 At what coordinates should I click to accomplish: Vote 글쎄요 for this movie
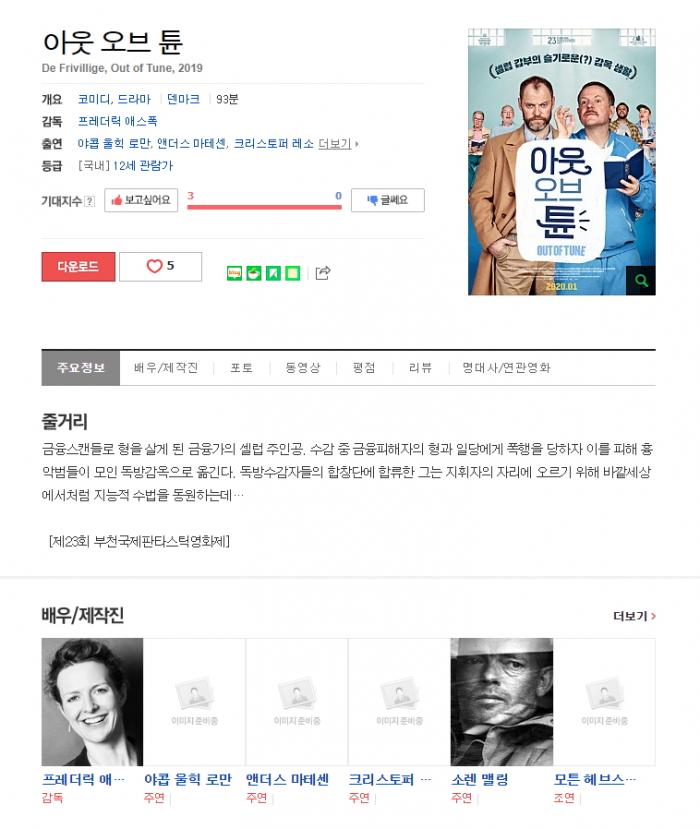coord(387,200)
